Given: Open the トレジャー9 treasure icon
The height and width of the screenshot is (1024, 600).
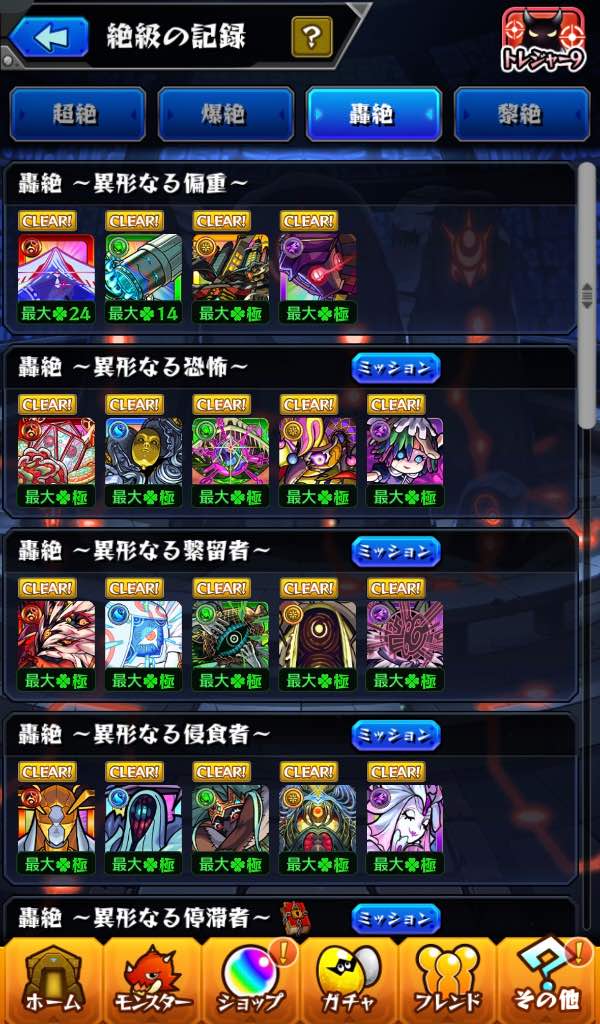Looking at the screenshot, I should click(x=543, y=43).
